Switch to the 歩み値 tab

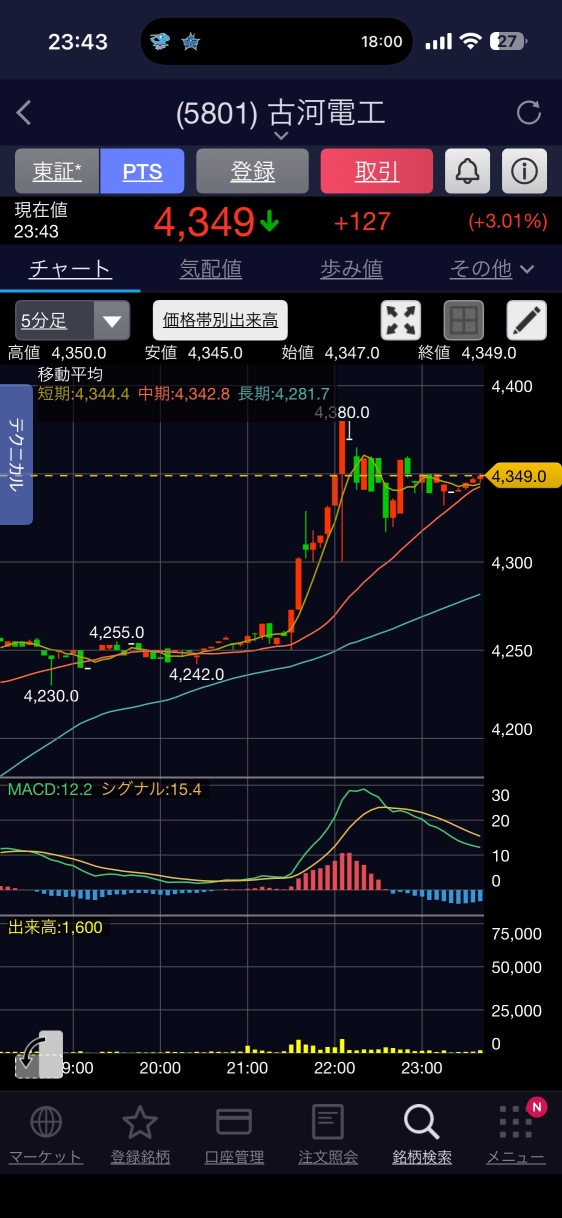tap(351, 269)
